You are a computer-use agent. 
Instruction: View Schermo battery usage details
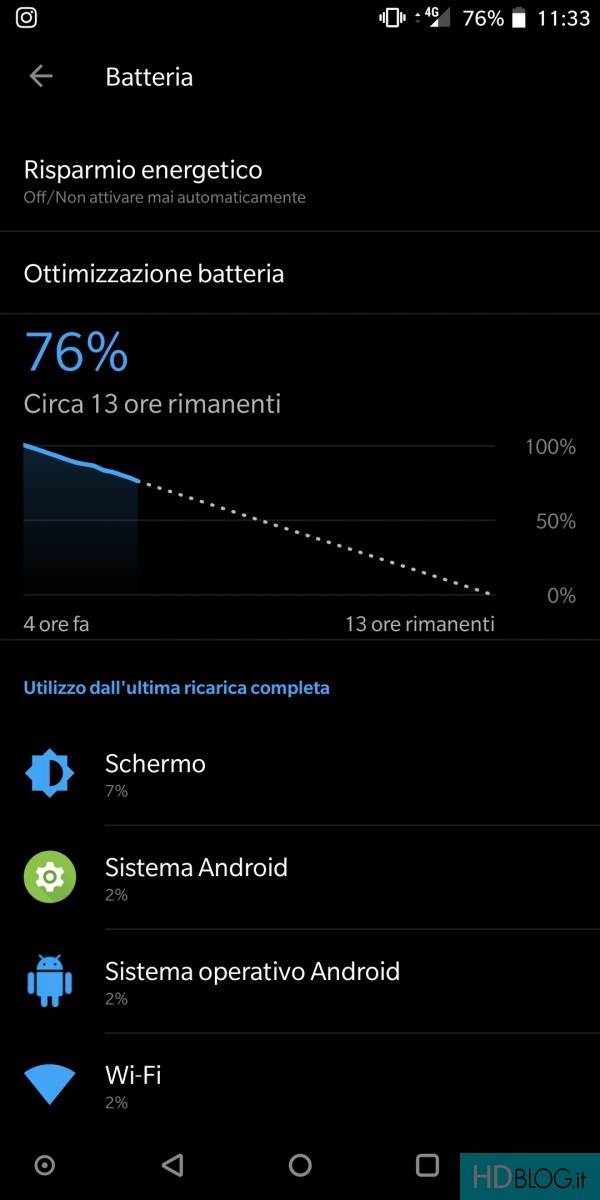coord(300,774)
